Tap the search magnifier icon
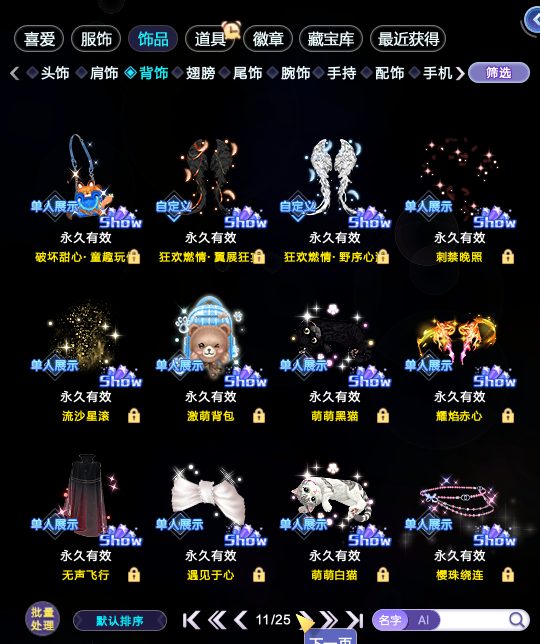This screenshot has width=540, height=644. 517,619
